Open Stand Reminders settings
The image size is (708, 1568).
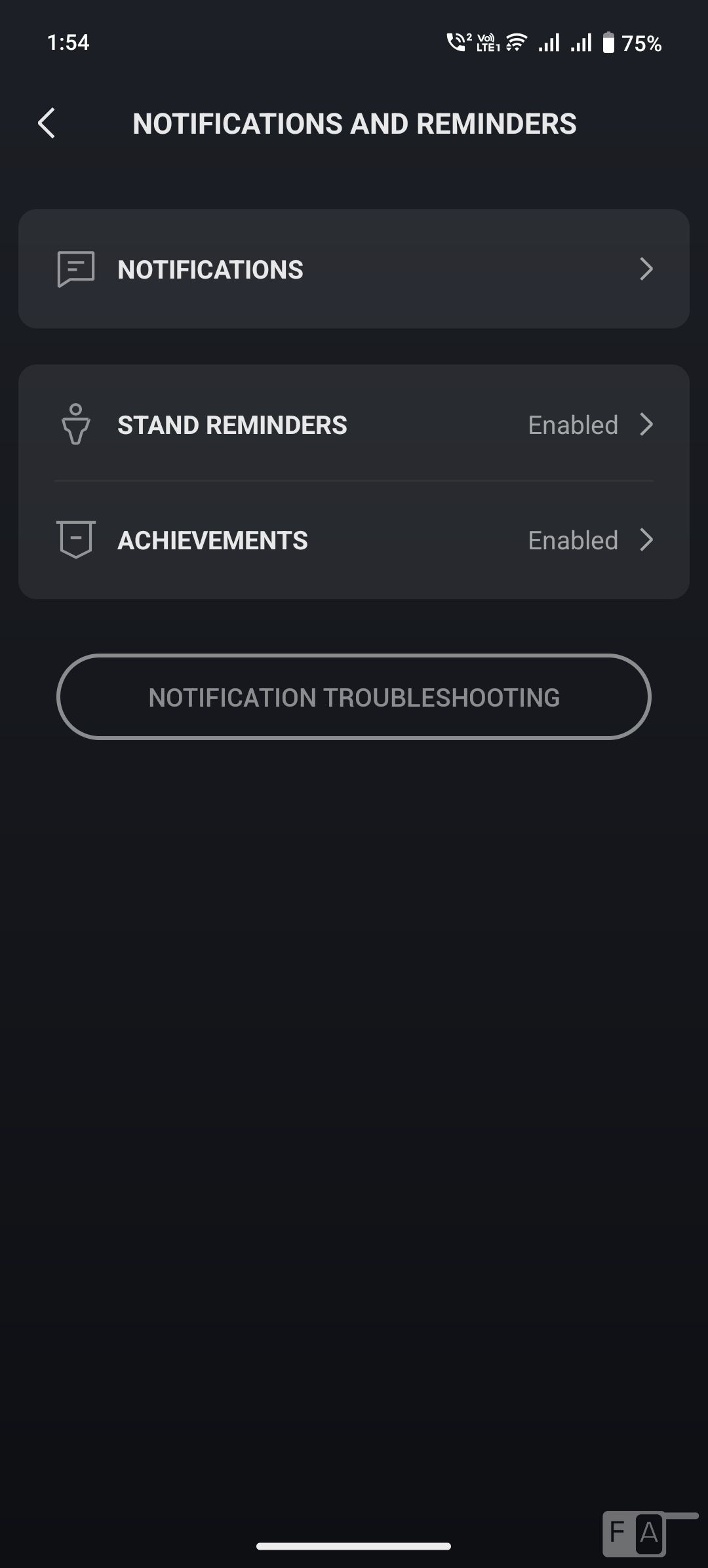[x=354, y=425]
